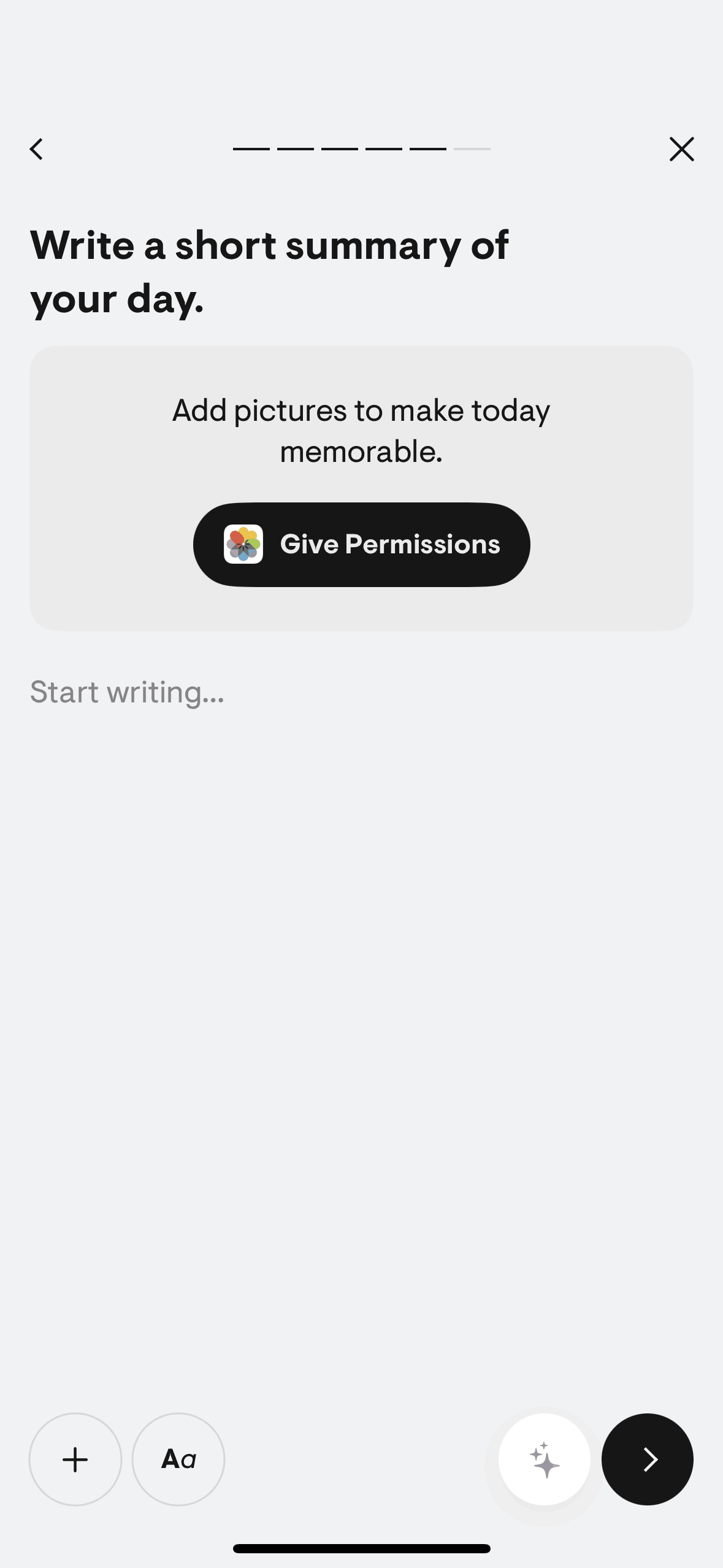Image resolution: width=723 pixels, height=1568 pixels.
Task: Tap the sparkle AI assist button
Action: pyautogui.click(x=545, y=1459)
